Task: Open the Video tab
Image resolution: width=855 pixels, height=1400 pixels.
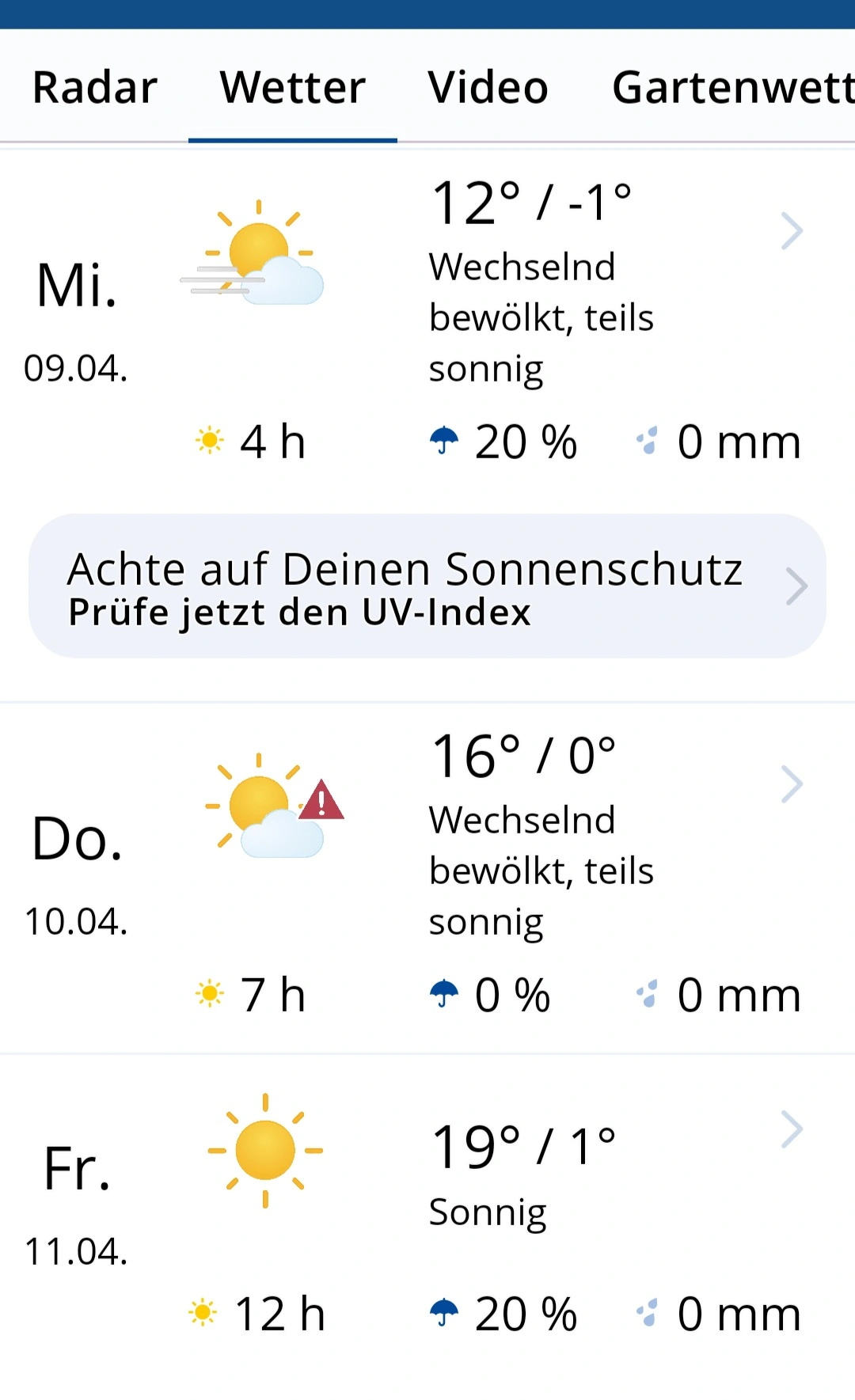Action: 488,87
